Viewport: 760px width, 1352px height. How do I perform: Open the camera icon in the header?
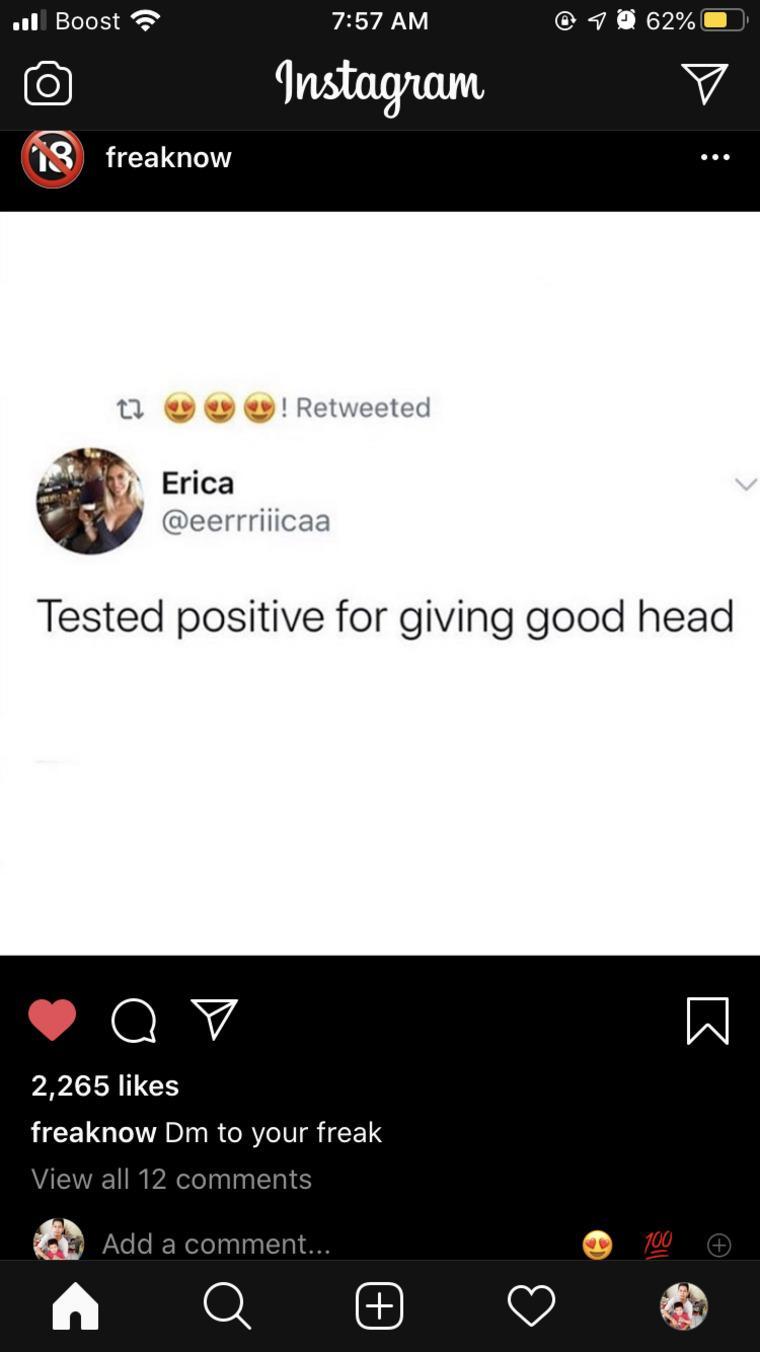point(48,84)
